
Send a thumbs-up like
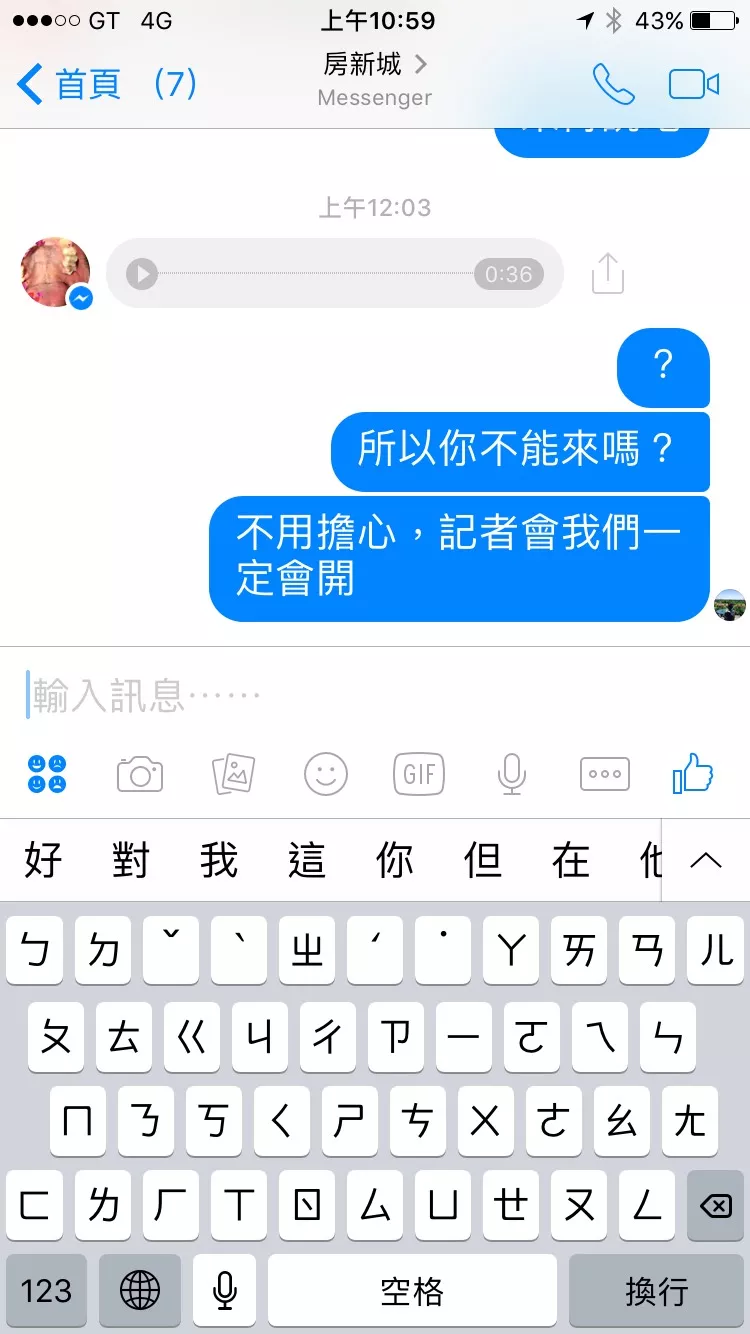(x=693, y=773)
